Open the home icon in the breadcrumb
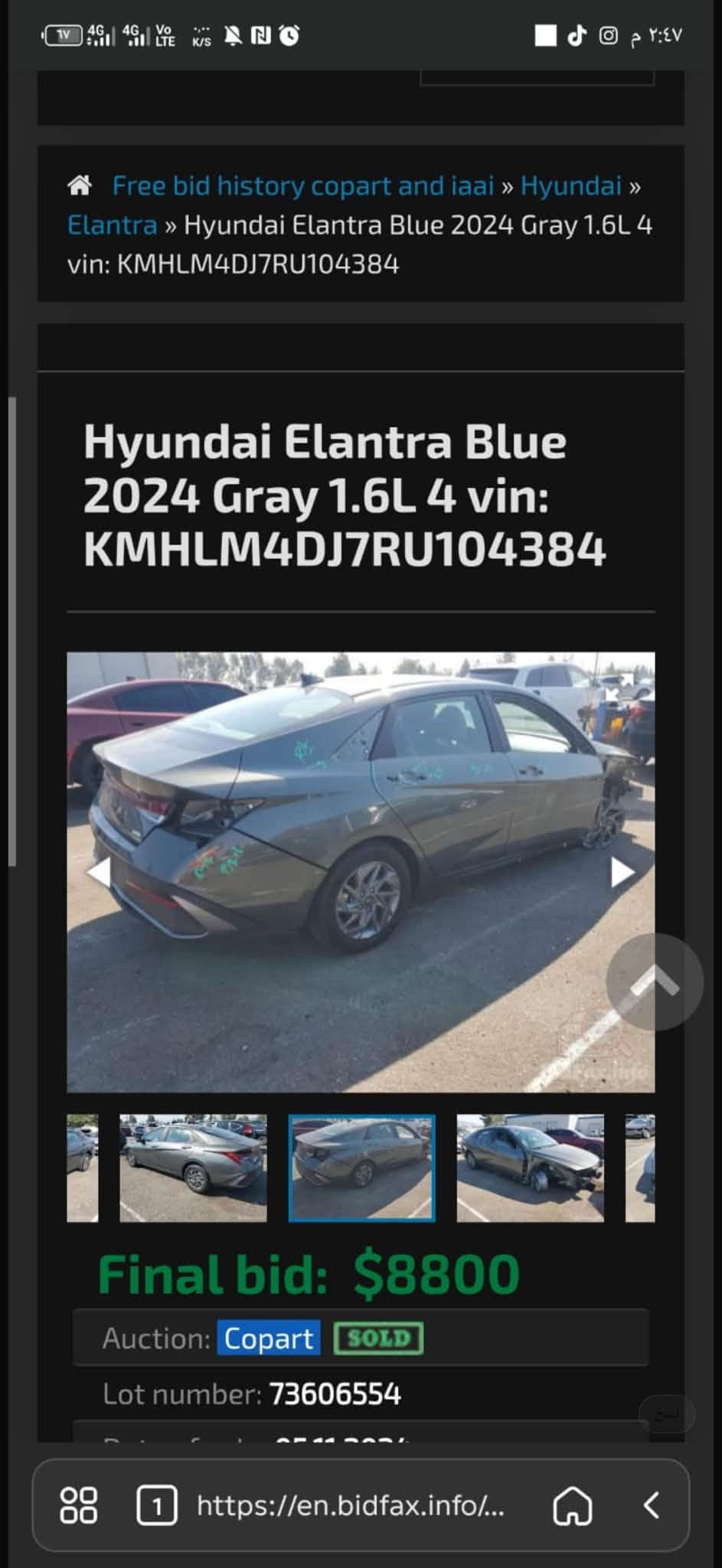 tap(80, 185)
